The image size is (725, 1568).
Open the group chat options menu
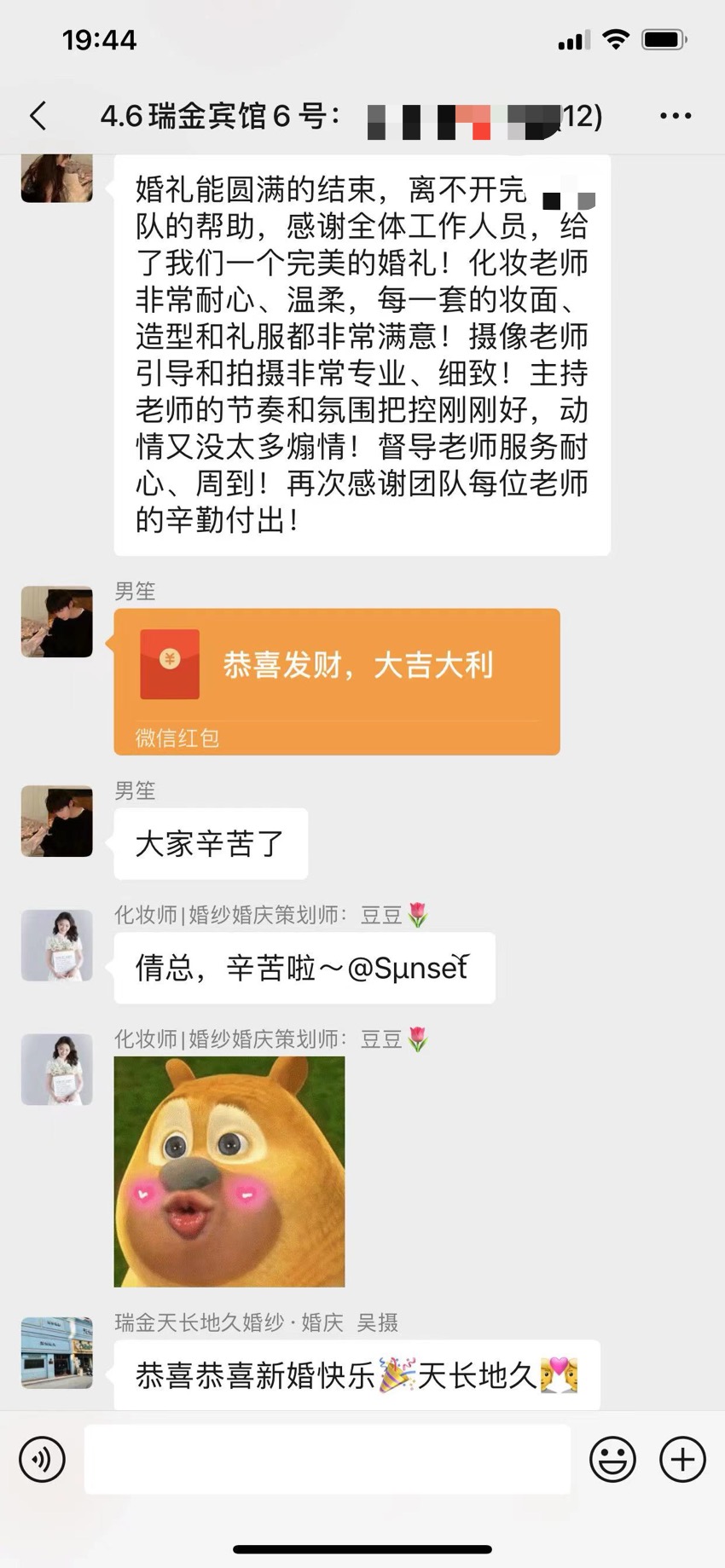click(x=676, y=116)
